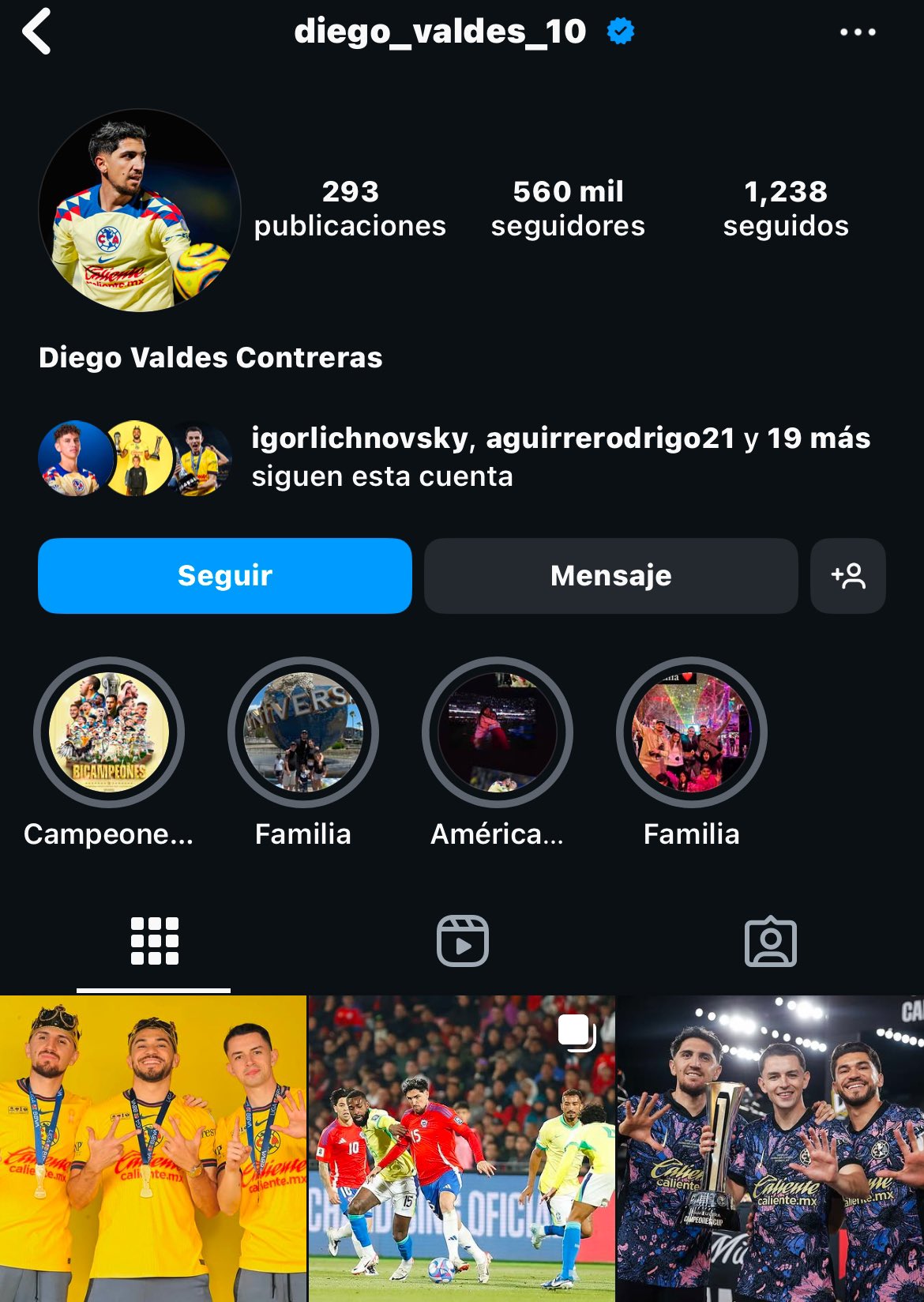Go back using the top-left arrow
The width and height of the screenshot is (924, 1302).
[37, 32]
